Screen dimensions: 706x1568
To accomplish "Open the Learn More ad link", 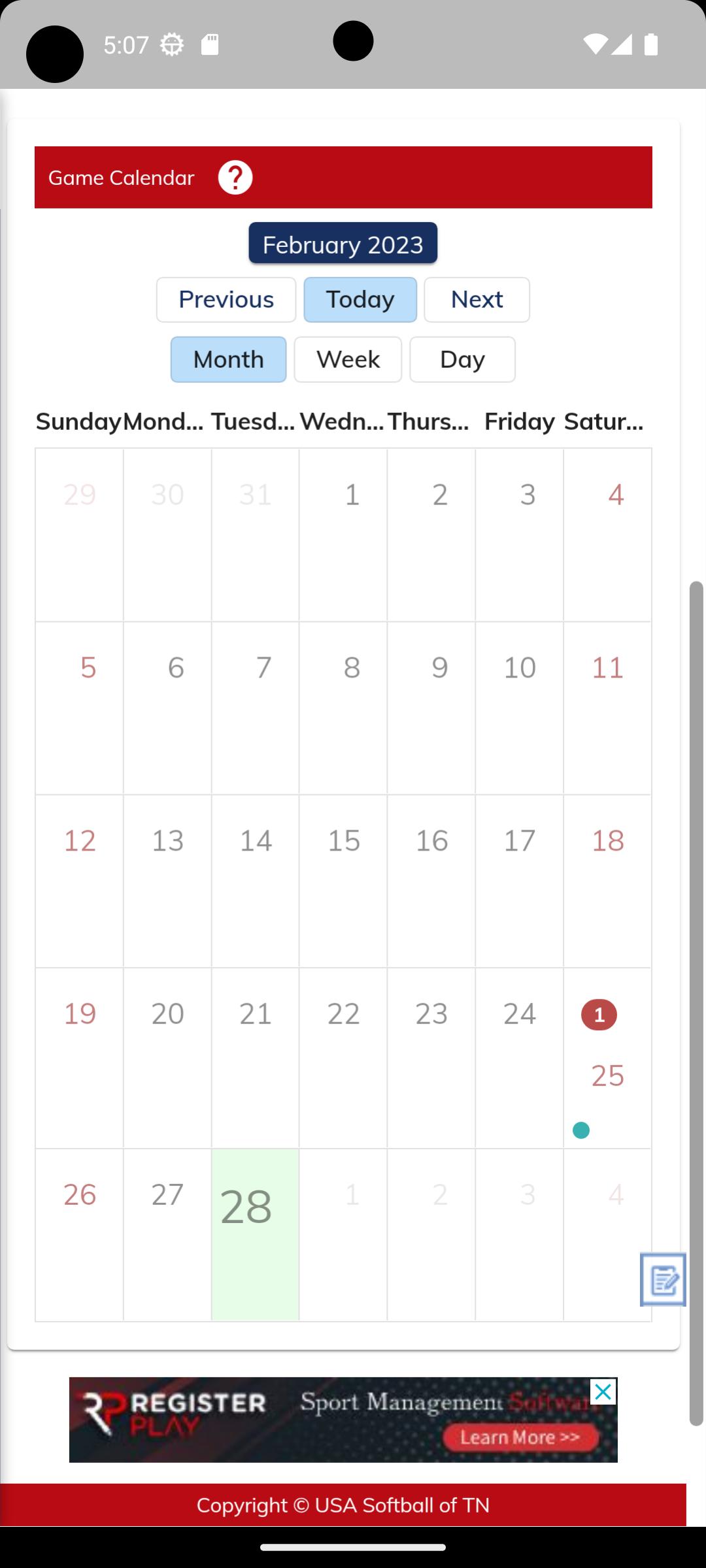I will click(520, 1437).
